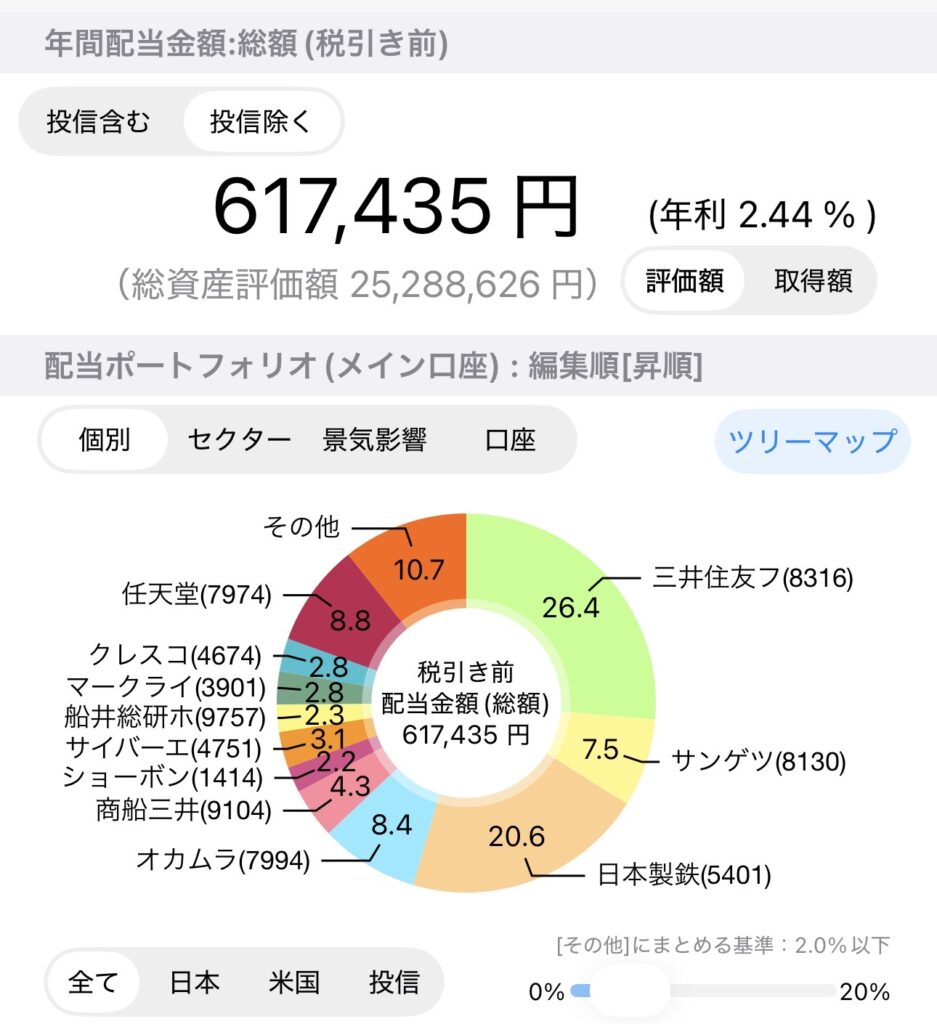Filter holdings to 投信
This screenshot has height=1024, width=937.
point(394,982)
